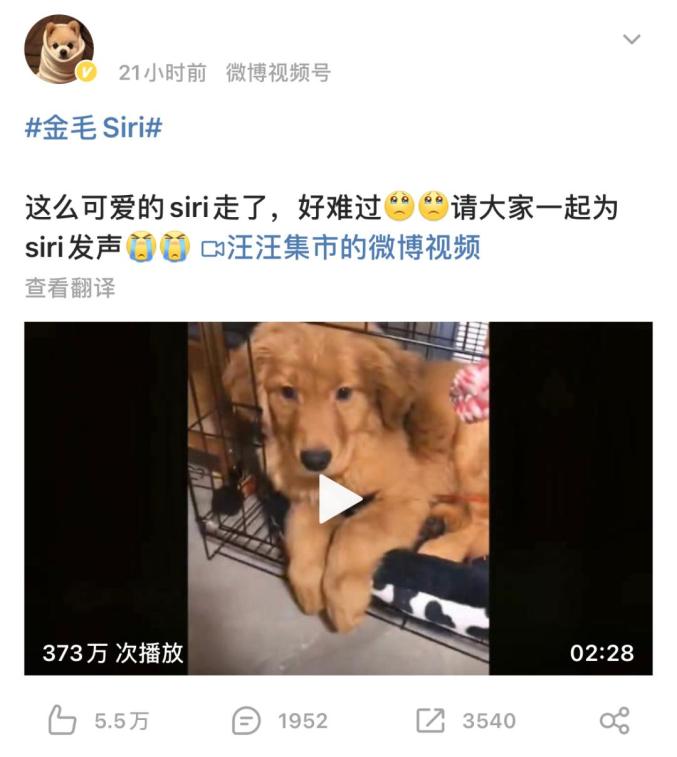
Task: Expand the post options chevron
Action: (x=631, y=39)
